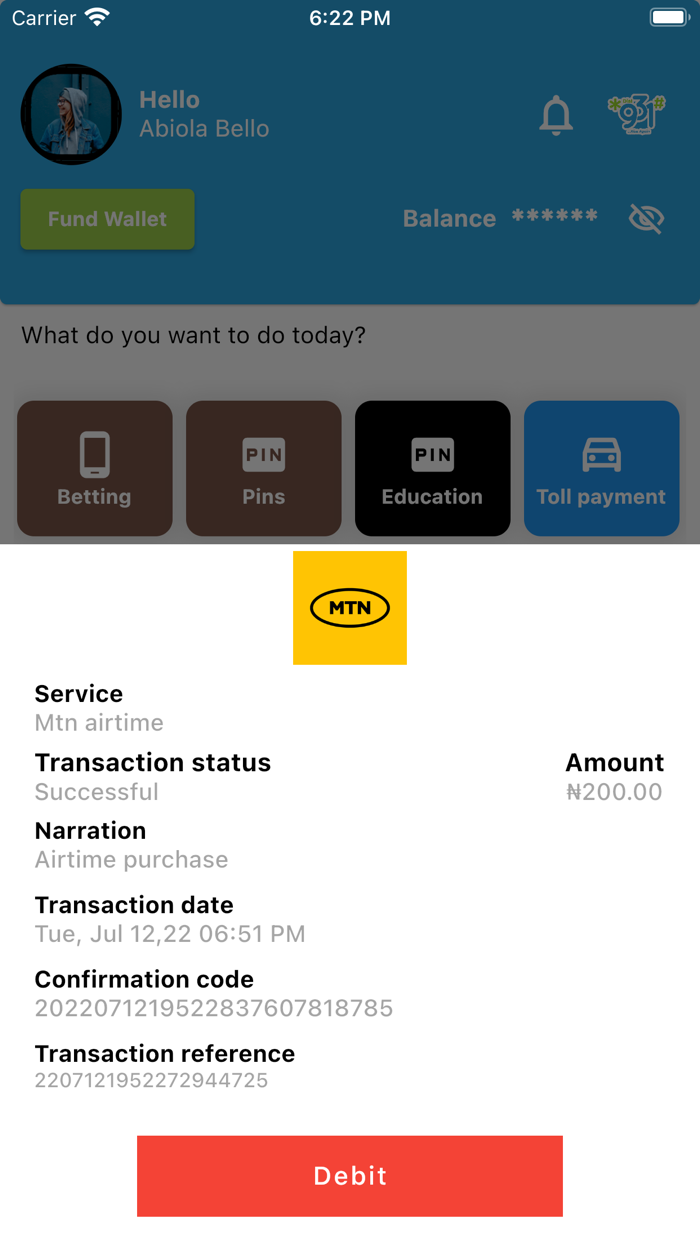Tap the Fund Wallet button
700x1244 pixels.
point(107,219)
